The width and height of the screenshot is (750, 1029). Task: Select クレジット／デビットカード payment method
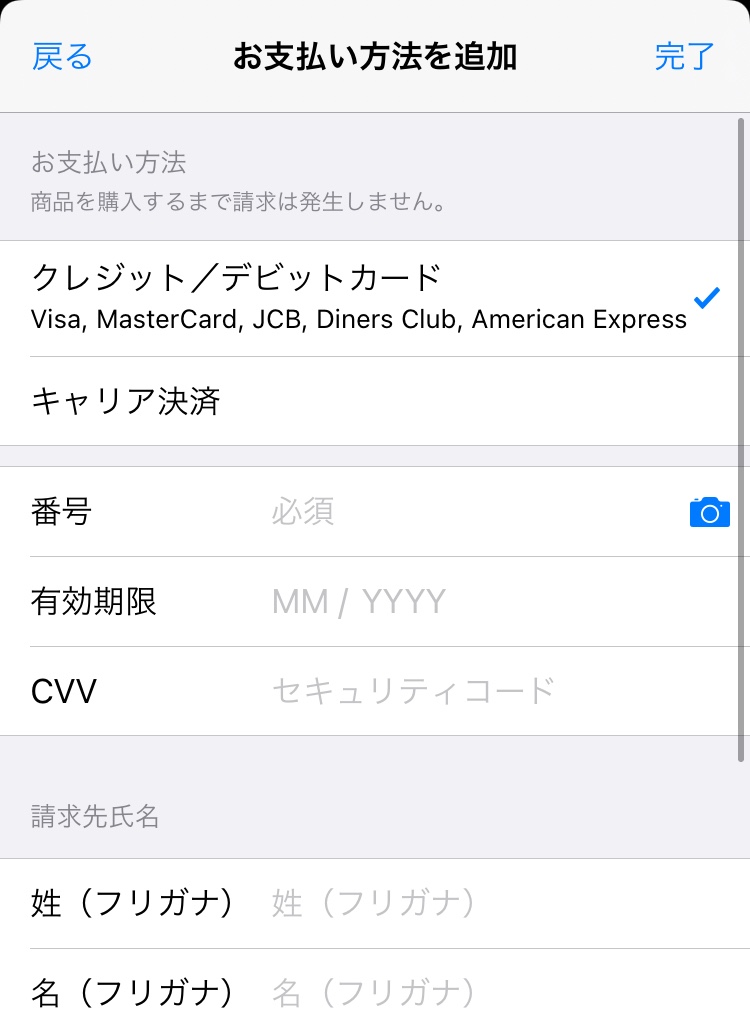(360, 297)
